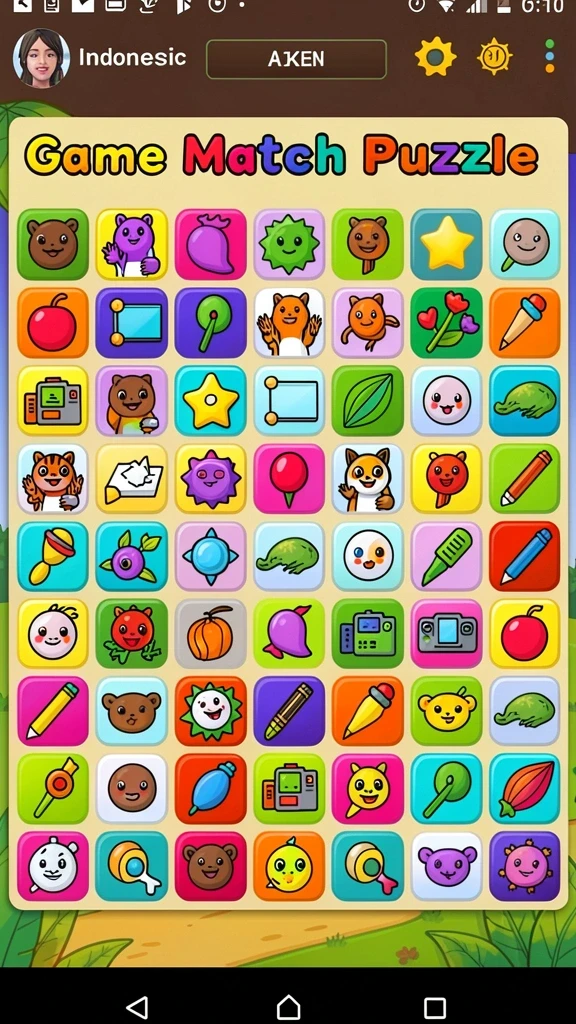Choose the pink game console tile
Image resolution: width=576 pixels, height=1024 pixels.
click(x=447, y=633)
